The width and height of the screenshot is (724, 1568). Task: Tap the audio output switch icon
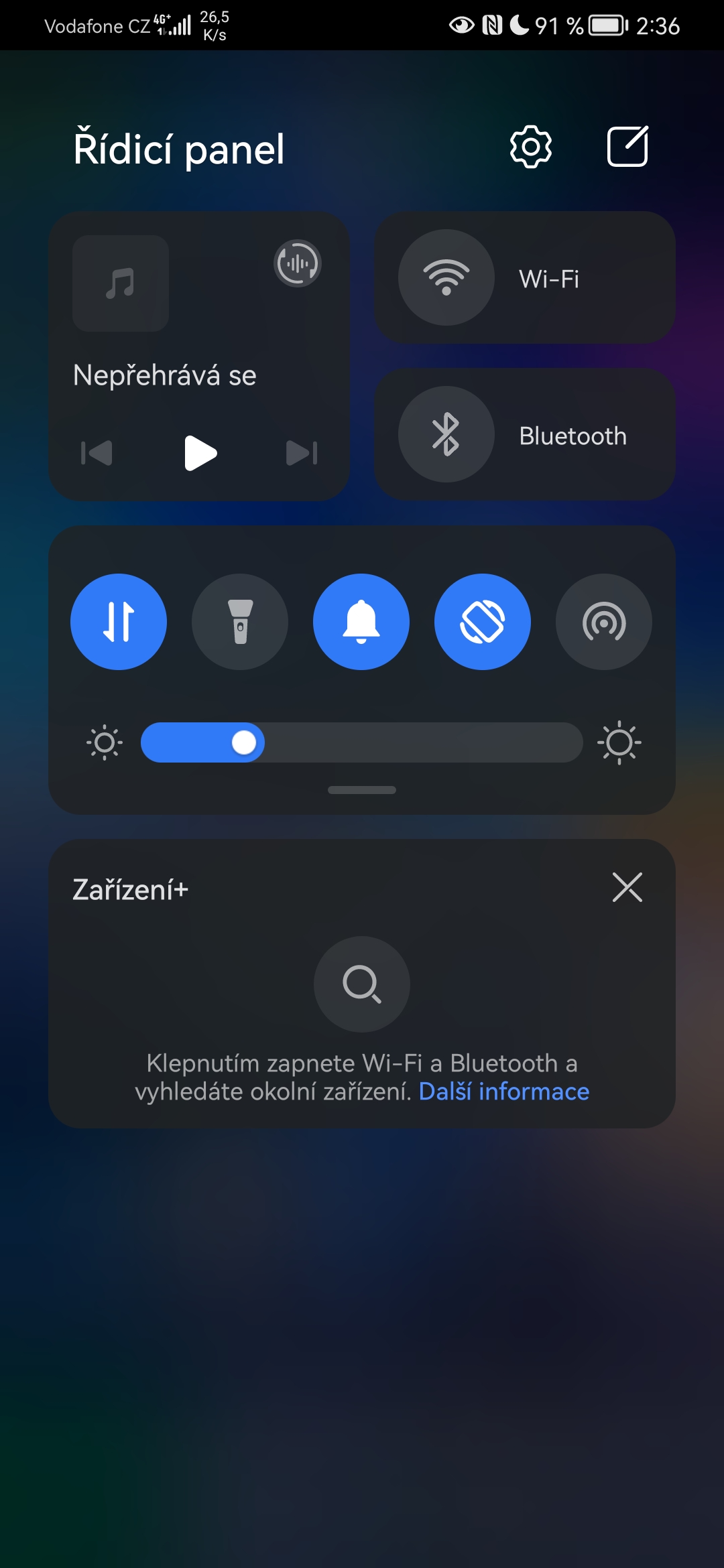point(298,263)
